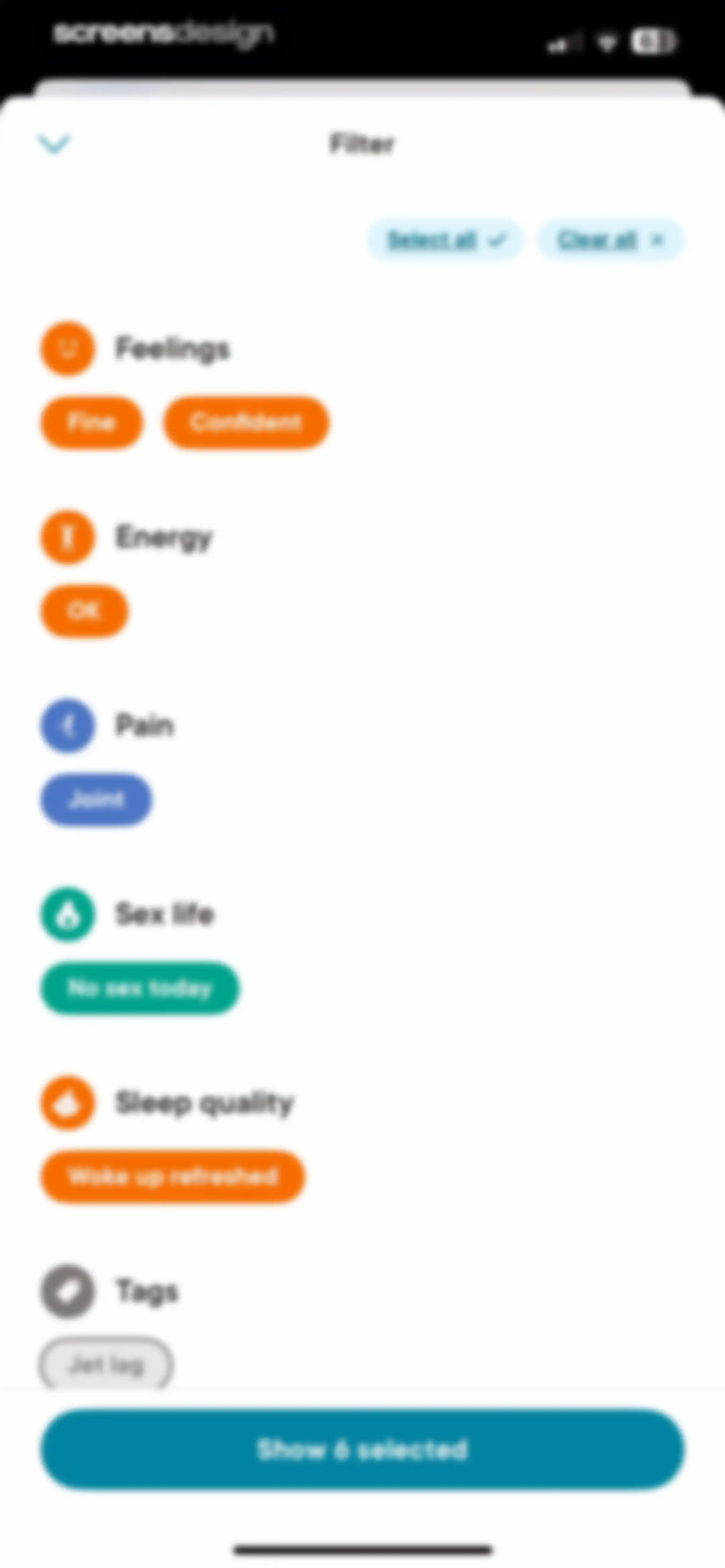
Task: Deselect the Joint pain chip
Action: coord(96,799)
